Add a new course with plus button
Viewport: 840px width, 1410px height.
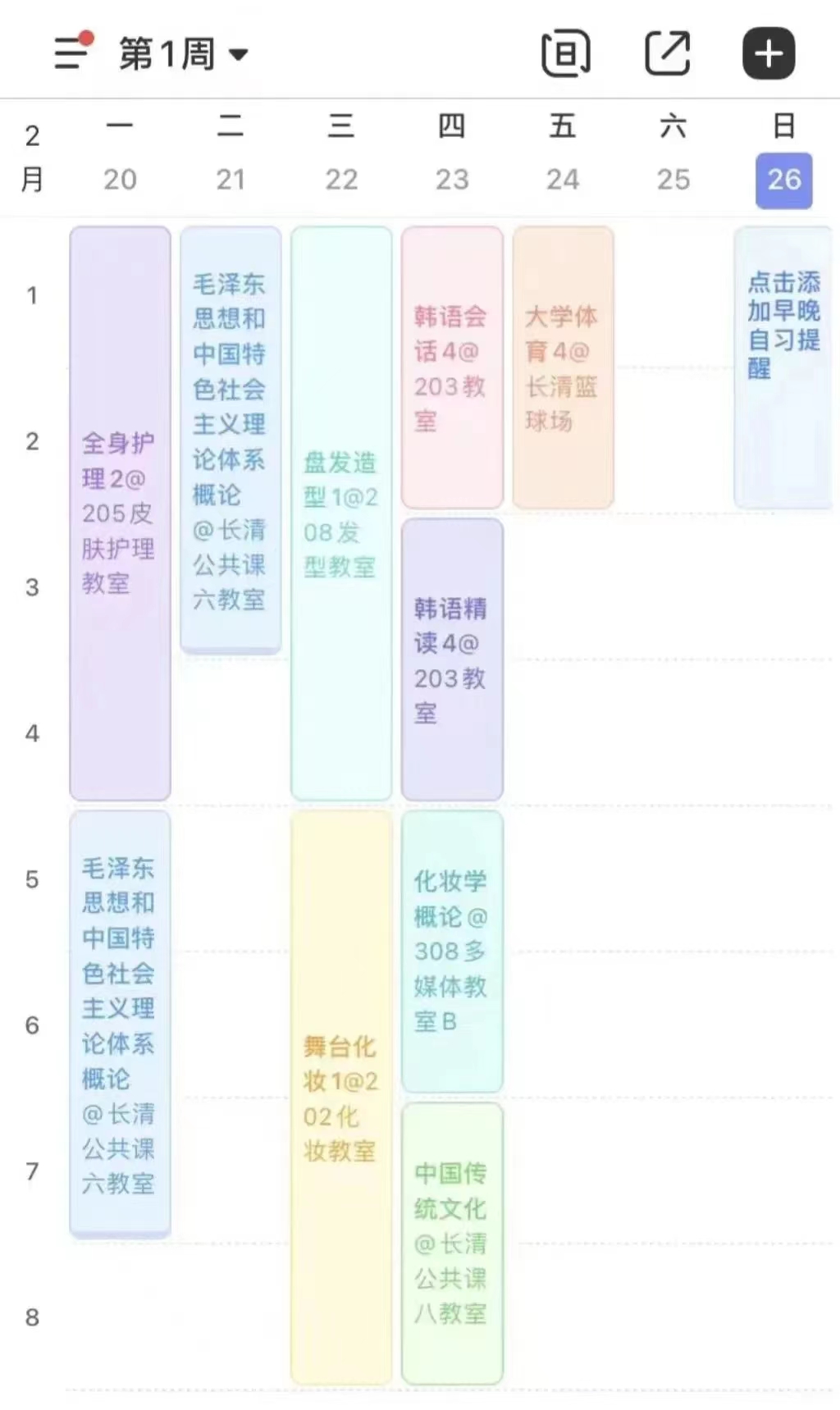[x=769, y=54]
